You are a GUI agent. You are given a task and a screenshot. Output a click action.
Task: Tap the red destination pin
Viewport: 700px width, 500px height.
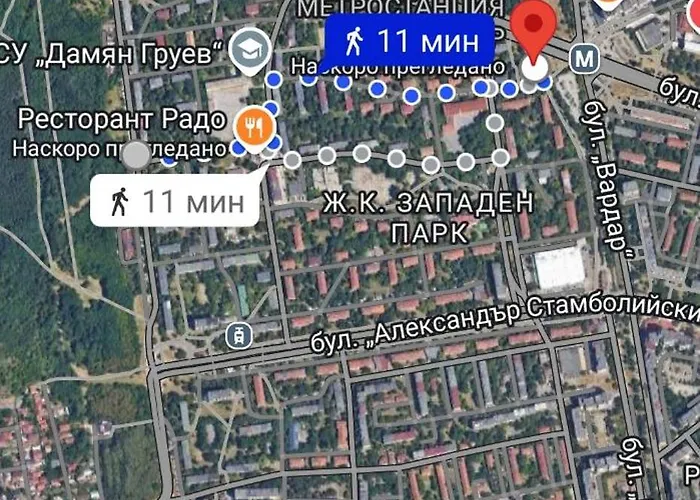point(534,30)
